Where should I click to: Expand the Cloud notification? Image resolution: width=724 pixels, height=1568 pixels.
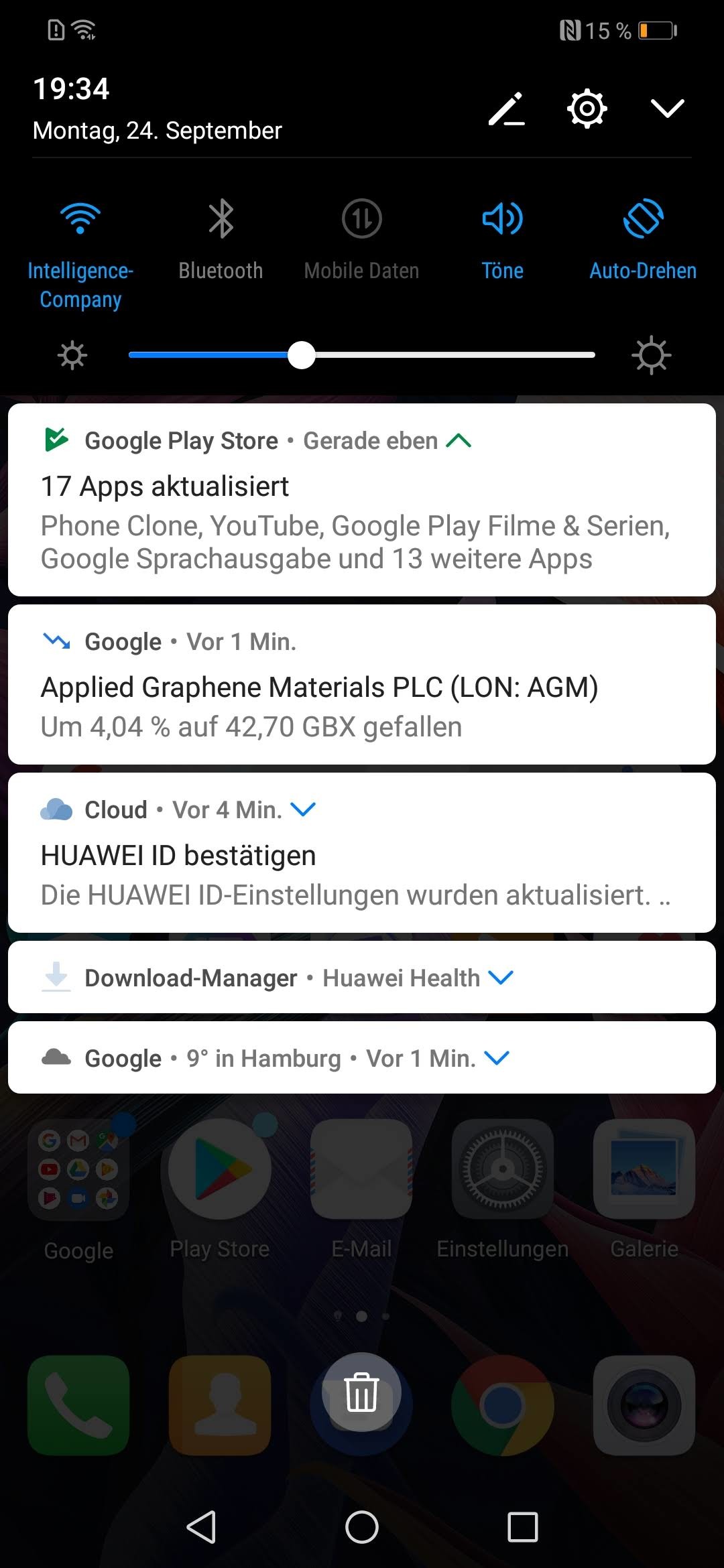[x=303, y=810]
